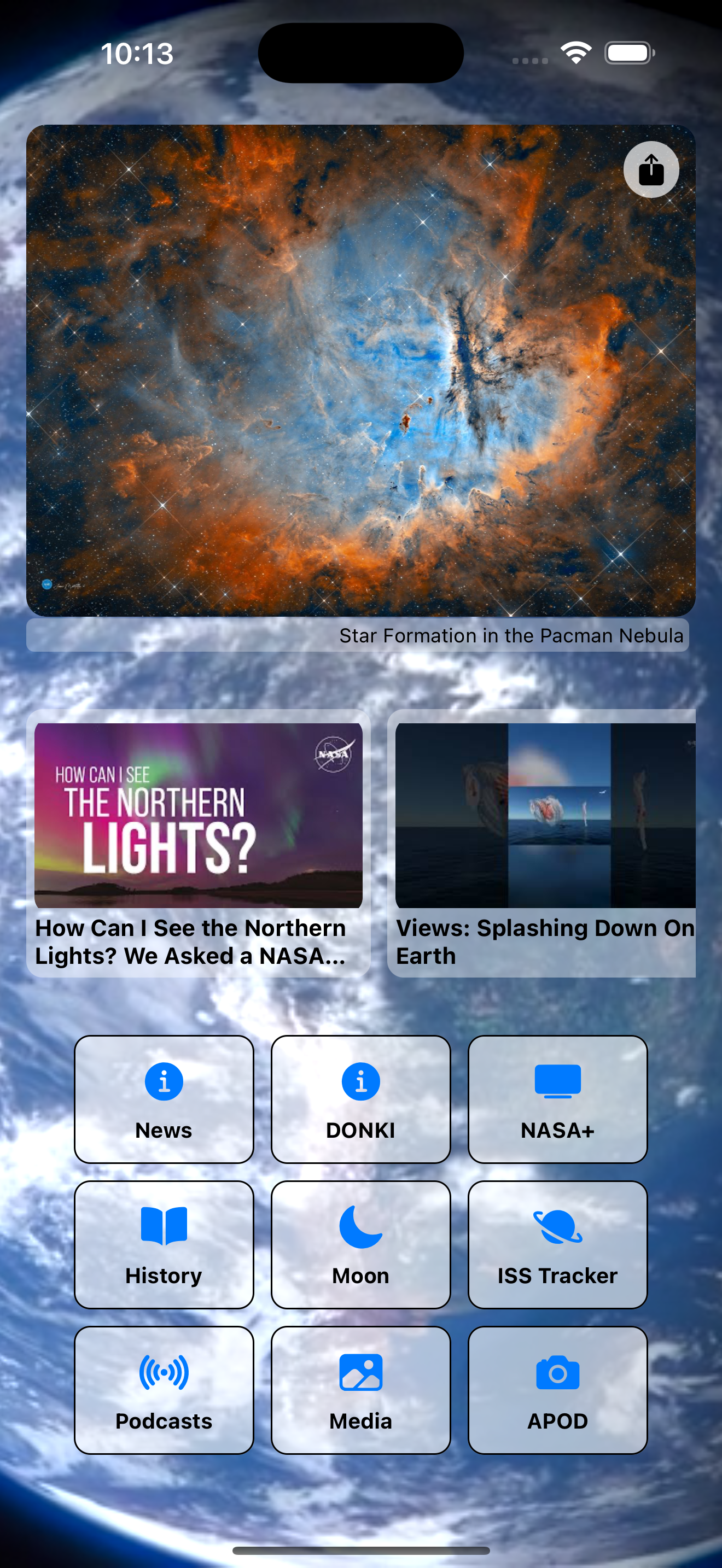Select the APOD button
The width and height of the screenshot is (722, 1568).
click(557, 1390)
